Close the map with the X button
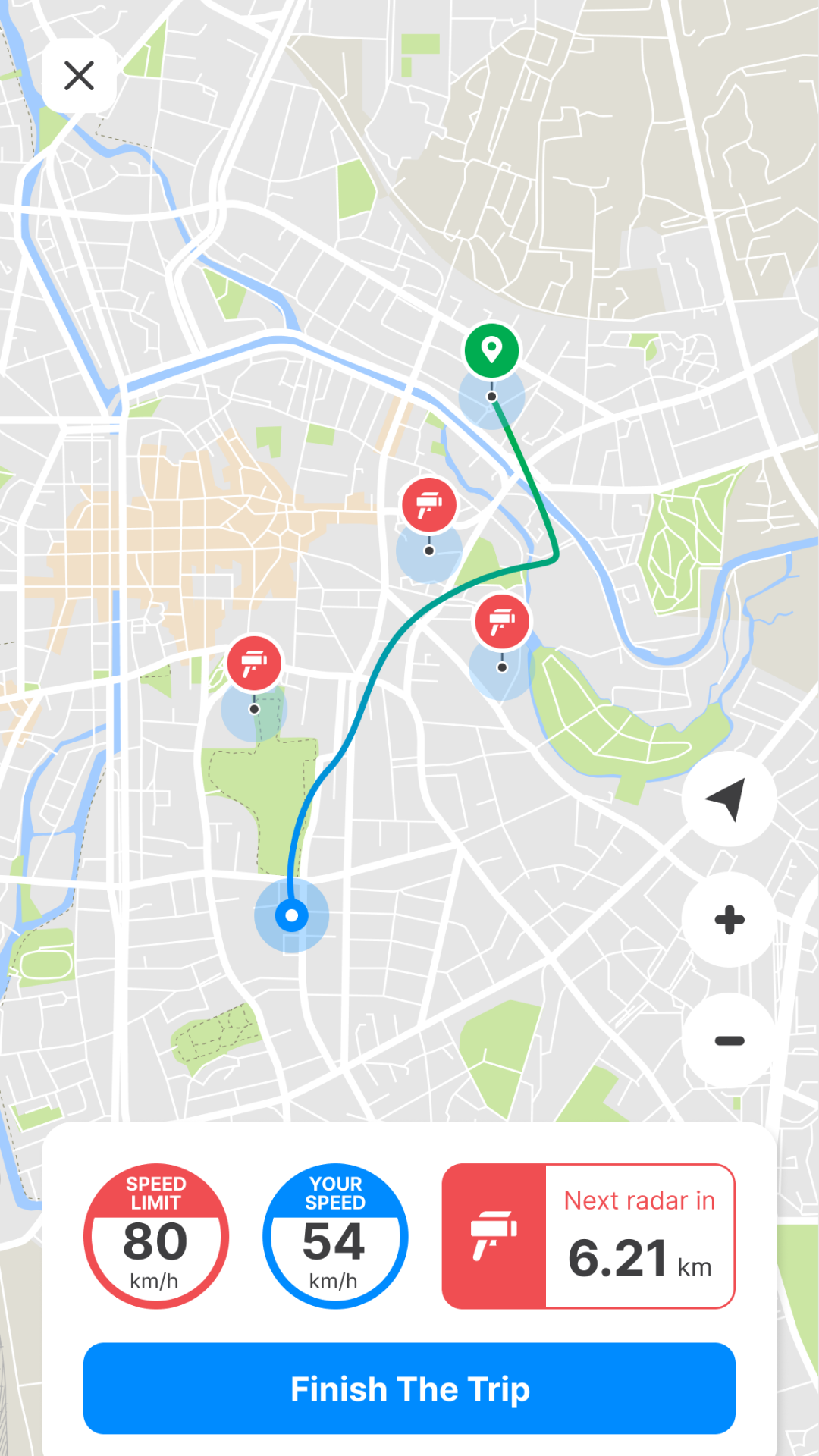The height and width of the screenshot is (1456, 819). coord(79,76)
